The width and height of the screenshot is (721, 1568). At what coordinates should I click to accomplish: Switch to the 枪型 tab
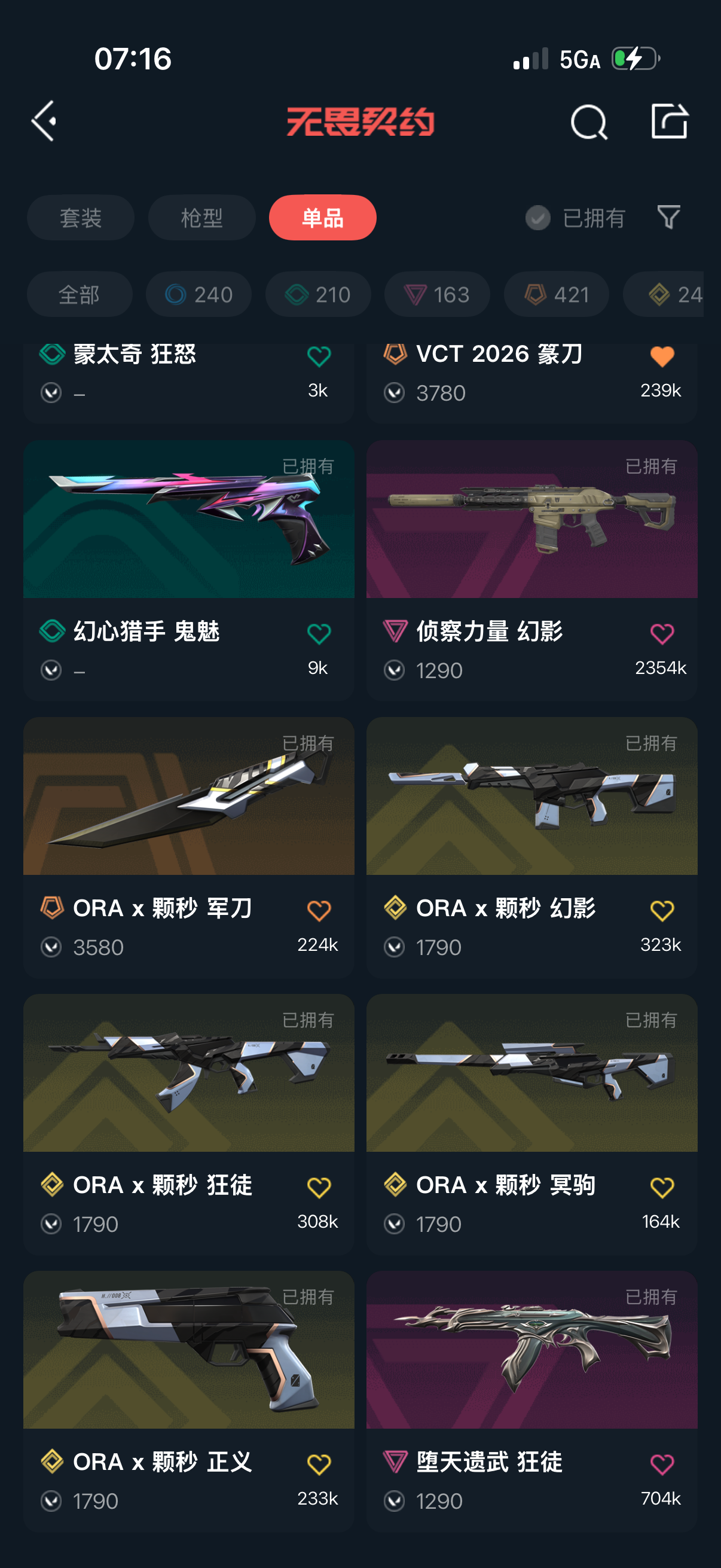pos(201,217)
